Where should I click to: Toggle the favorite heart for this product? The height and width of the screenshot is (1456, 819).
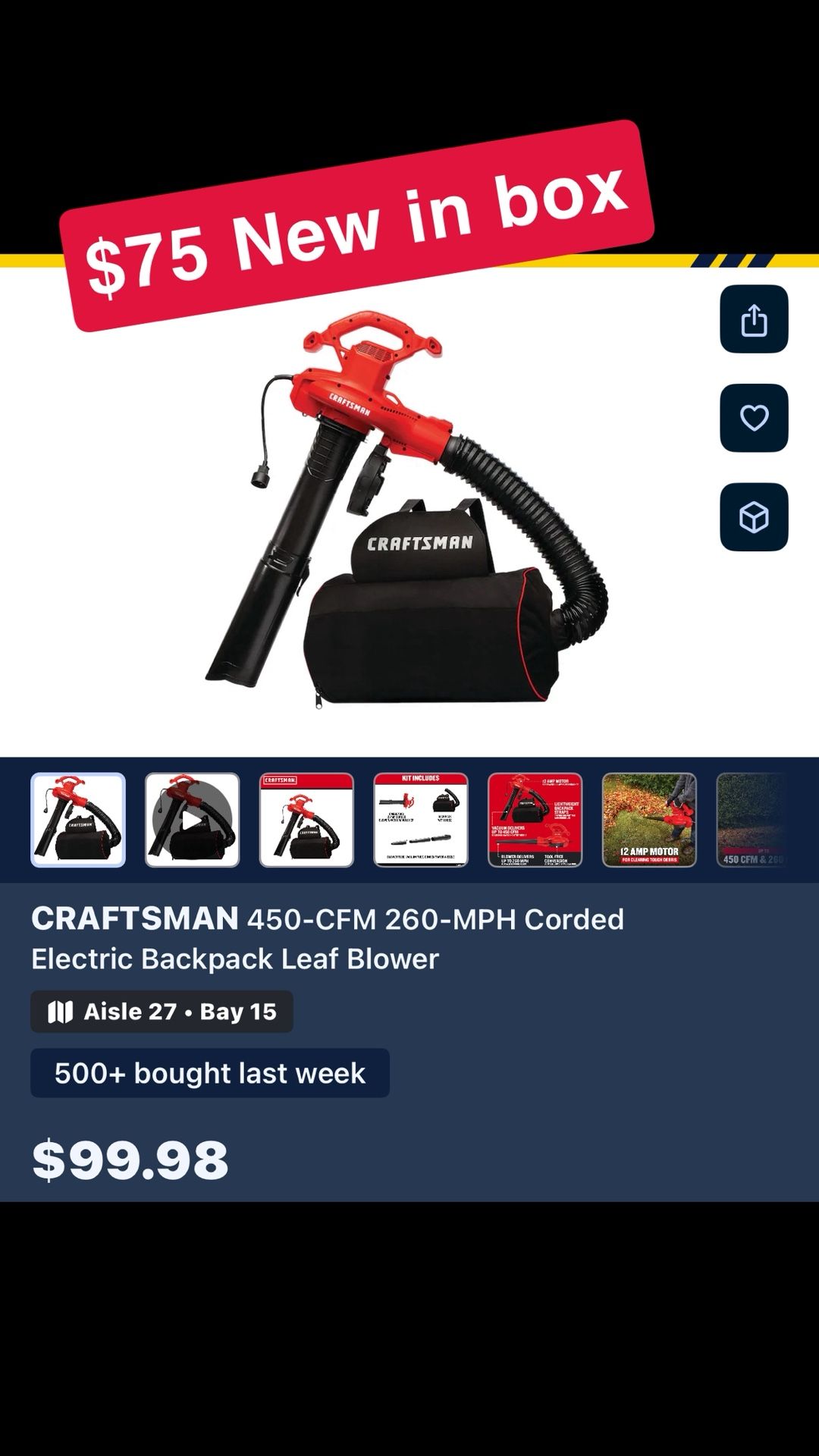(x=754, y=419)
